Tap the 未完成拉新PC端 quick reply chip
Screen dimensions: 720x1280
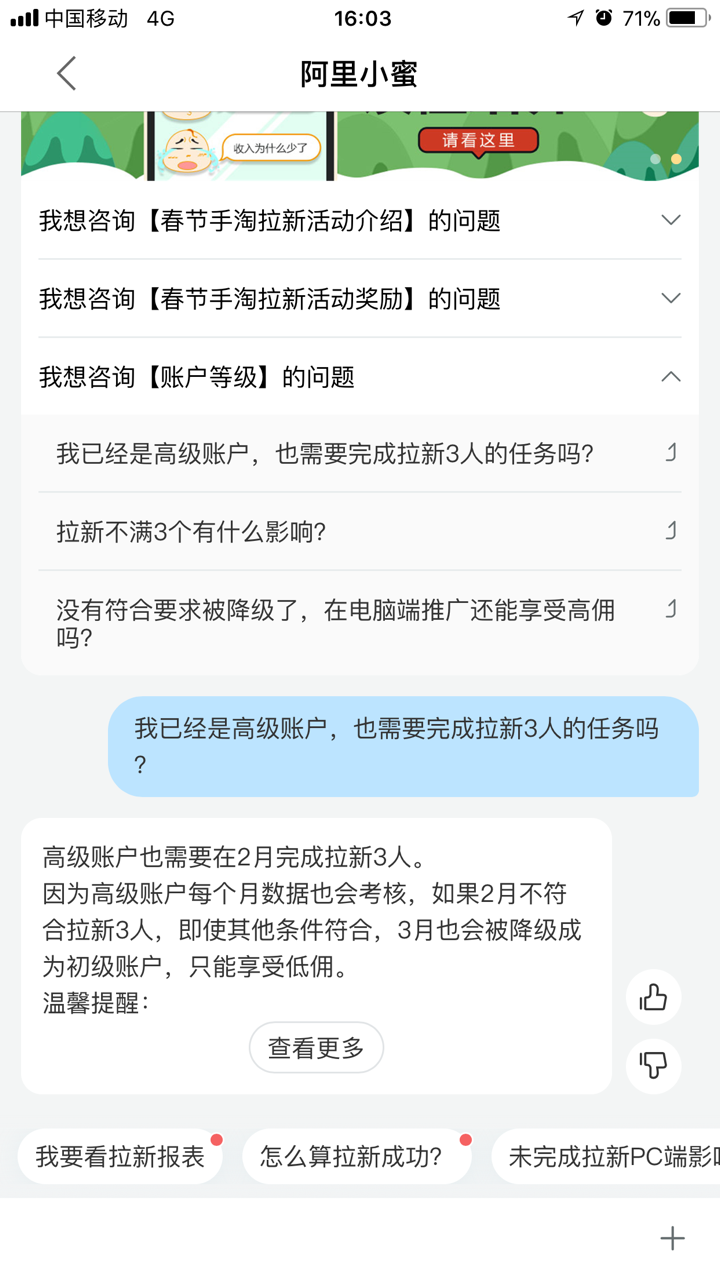(x=610, y=1155)
